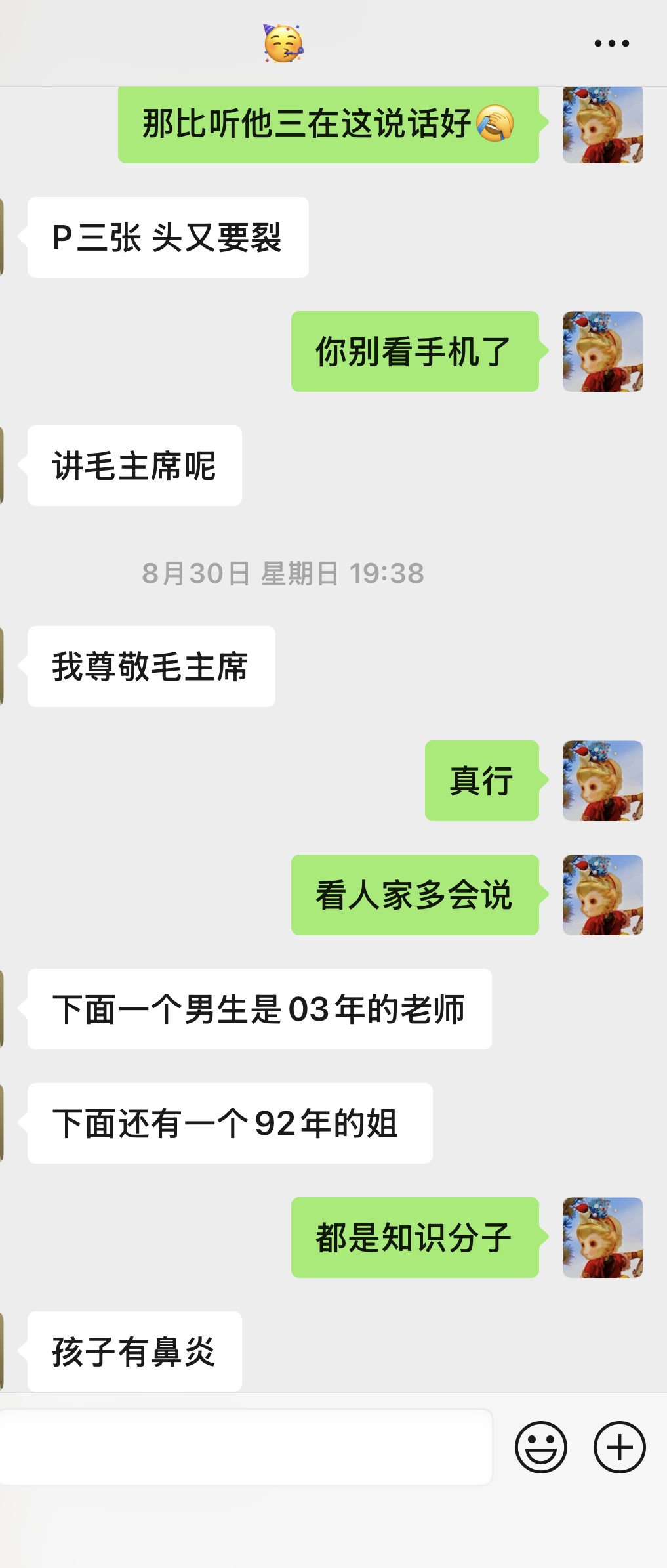This screenshot has width=667, height=1568.
Task: Open the emoji sticker panel
Action: [x=540, y=1447]
